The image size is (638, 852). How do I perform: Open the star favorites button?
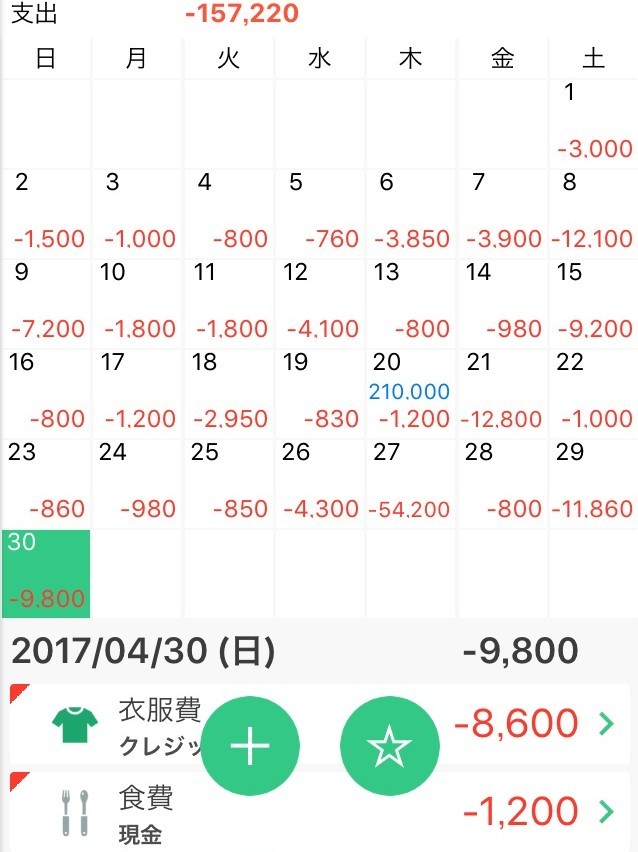(390, 746)
